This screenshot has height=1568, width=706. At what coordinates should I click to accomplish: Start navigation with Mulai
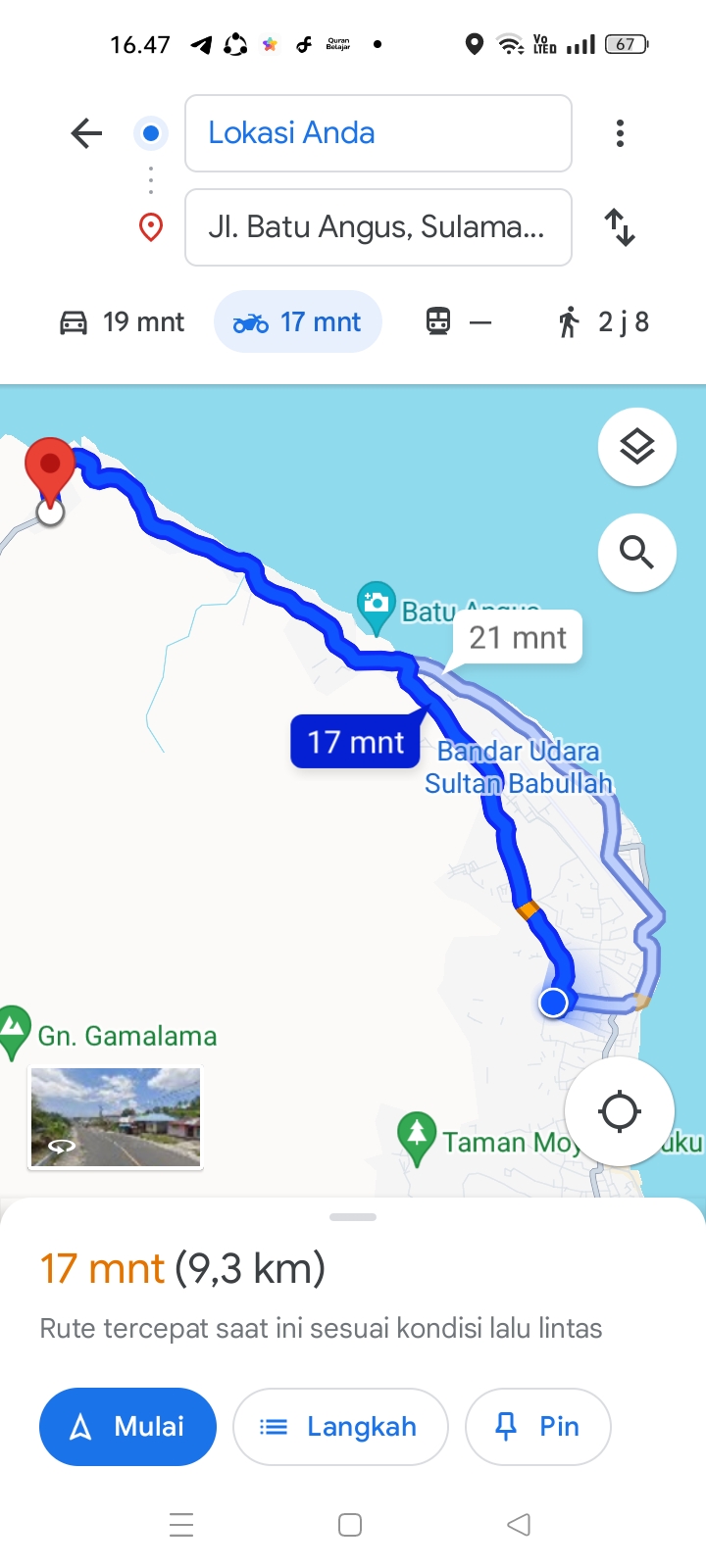pyautogui.click(x=127, y=1427)
